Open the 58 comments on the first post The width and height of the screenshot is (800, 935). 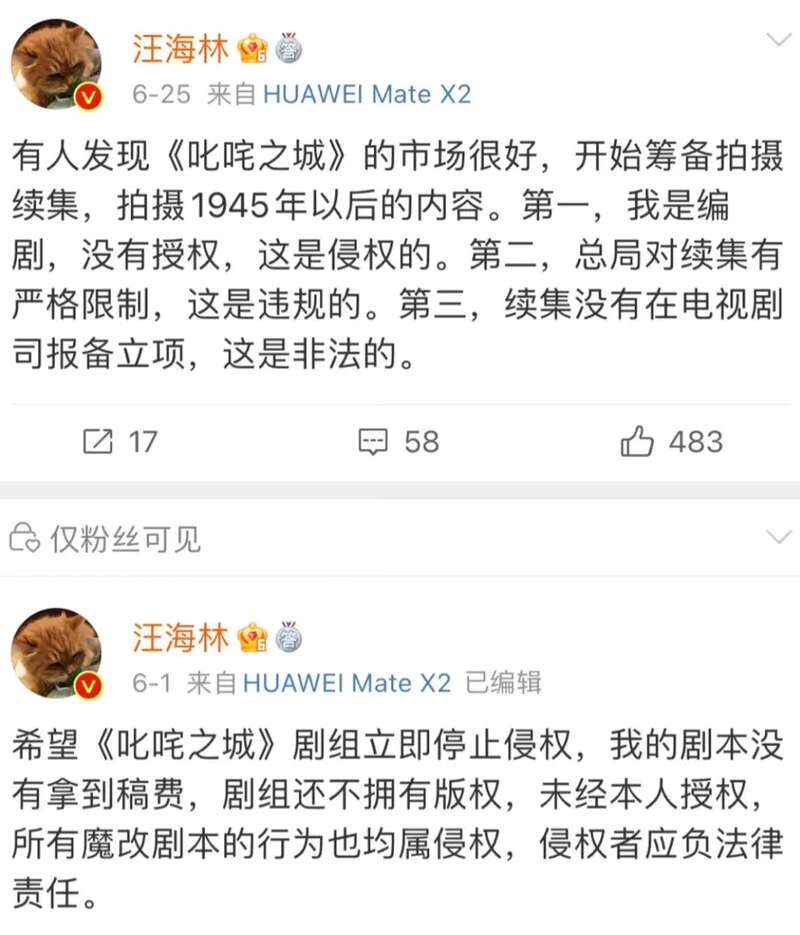coord(399,441)
